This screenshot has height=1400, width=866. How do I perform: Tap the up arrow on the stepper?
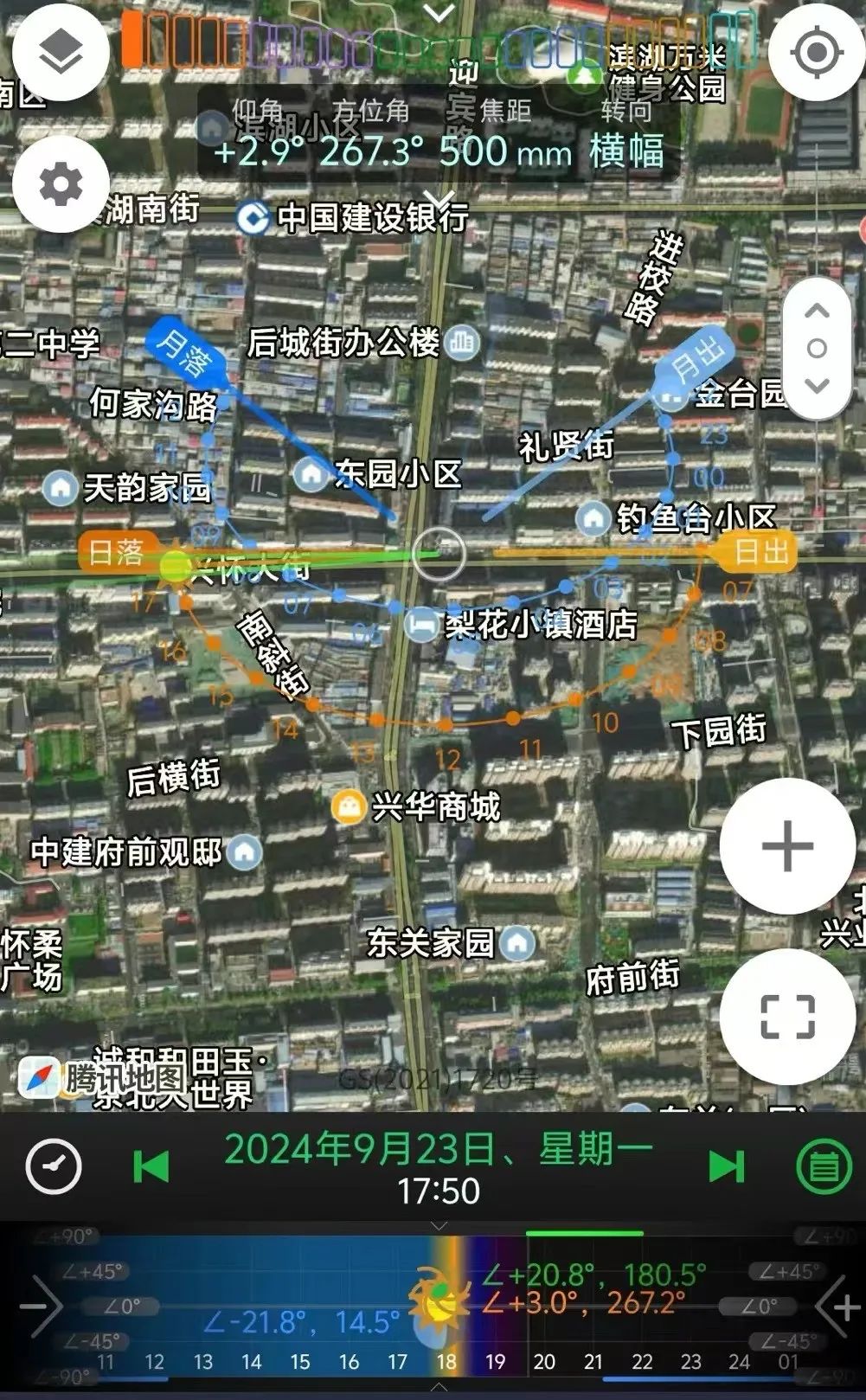tap(818, 311)
